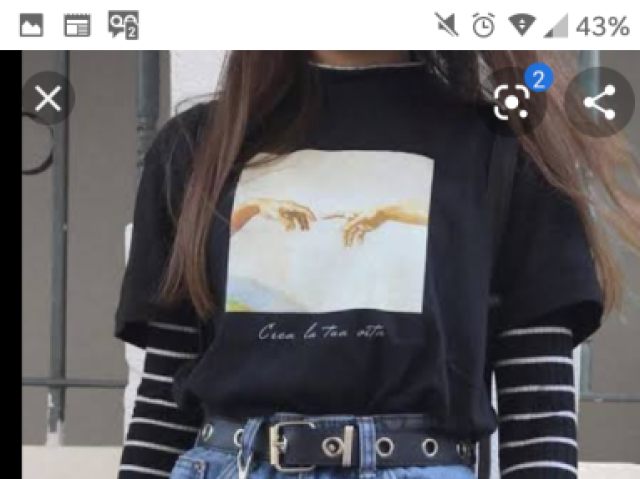Close the image viewer
The image size is (640, 479).
coord(47,98)
